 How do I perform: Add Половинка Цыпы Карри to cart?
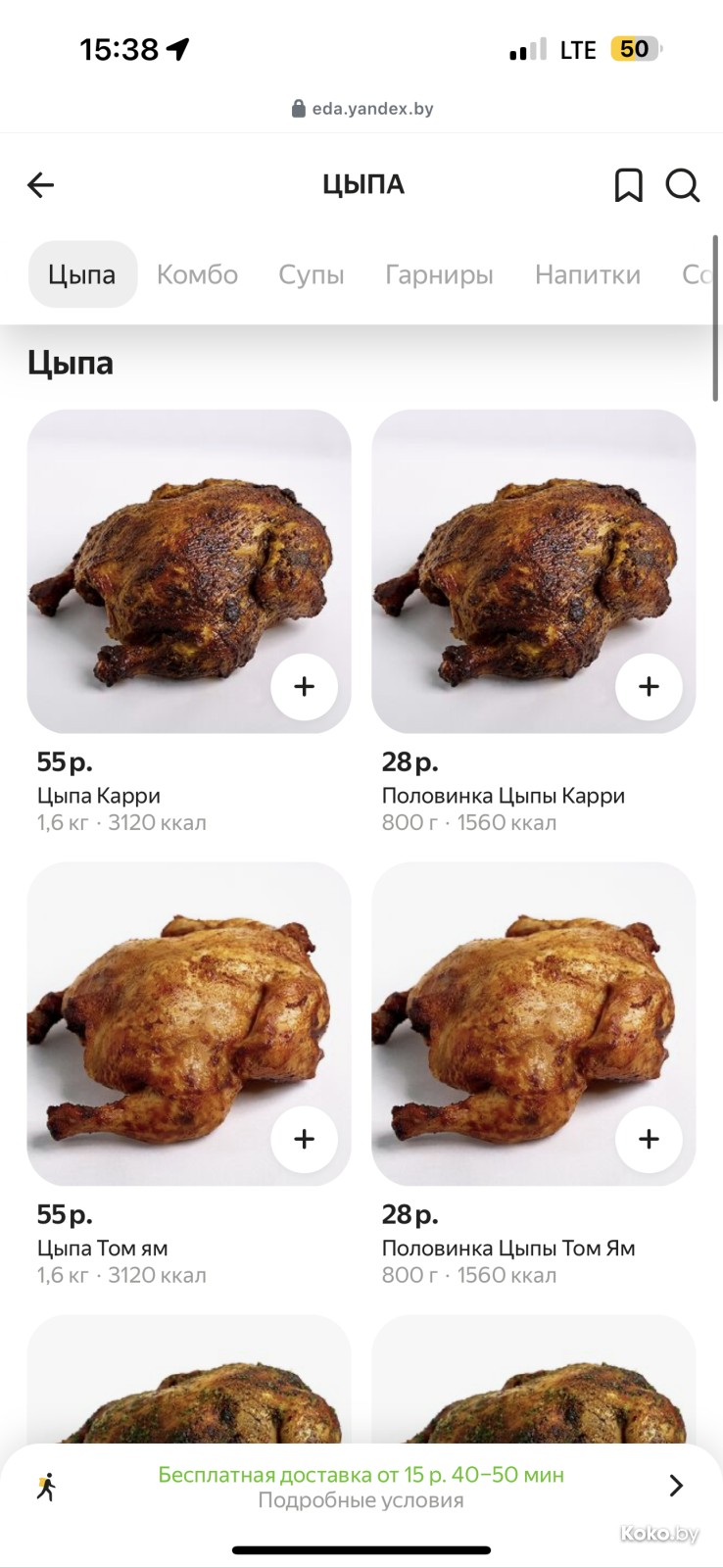[649, 686]
